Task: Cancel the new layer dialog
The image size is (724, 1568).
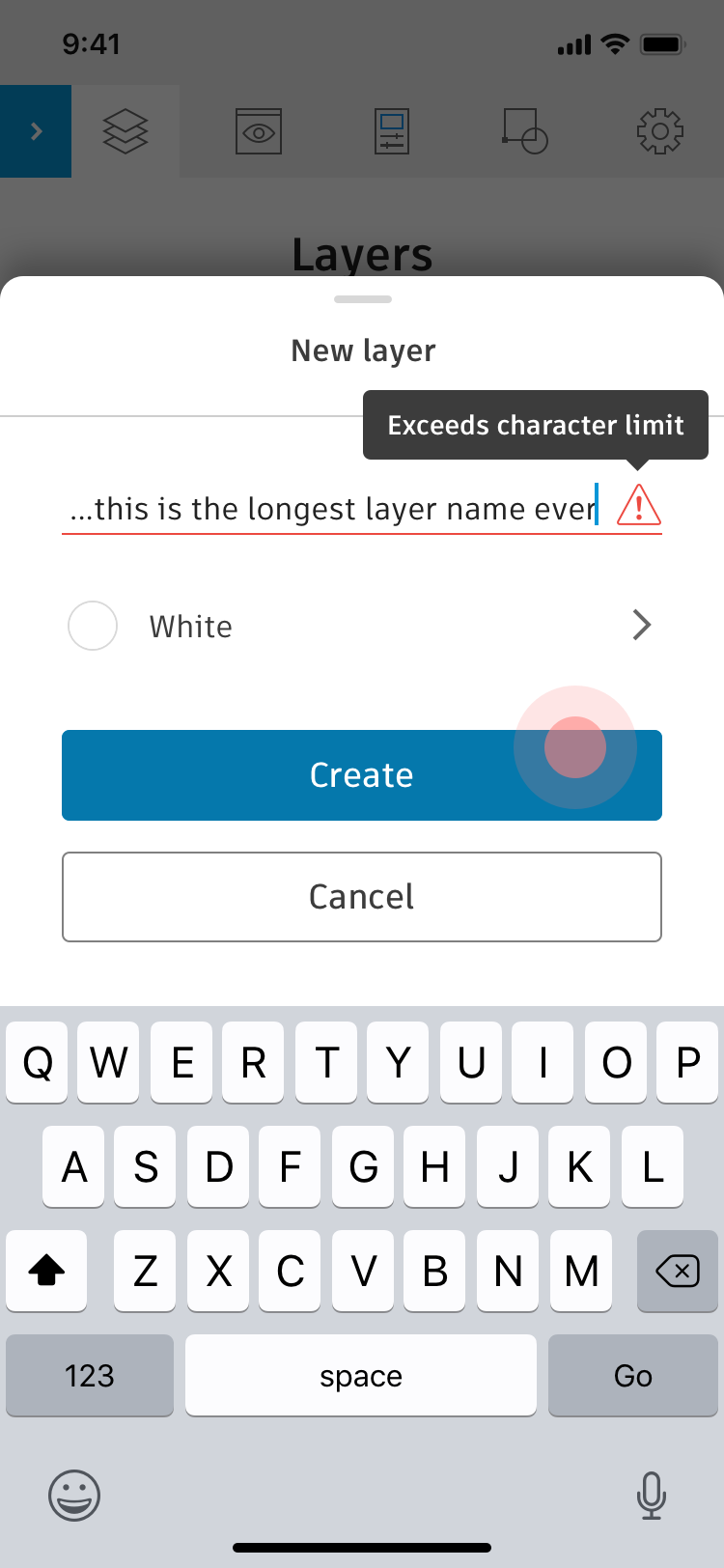Action: coord(362,897)
